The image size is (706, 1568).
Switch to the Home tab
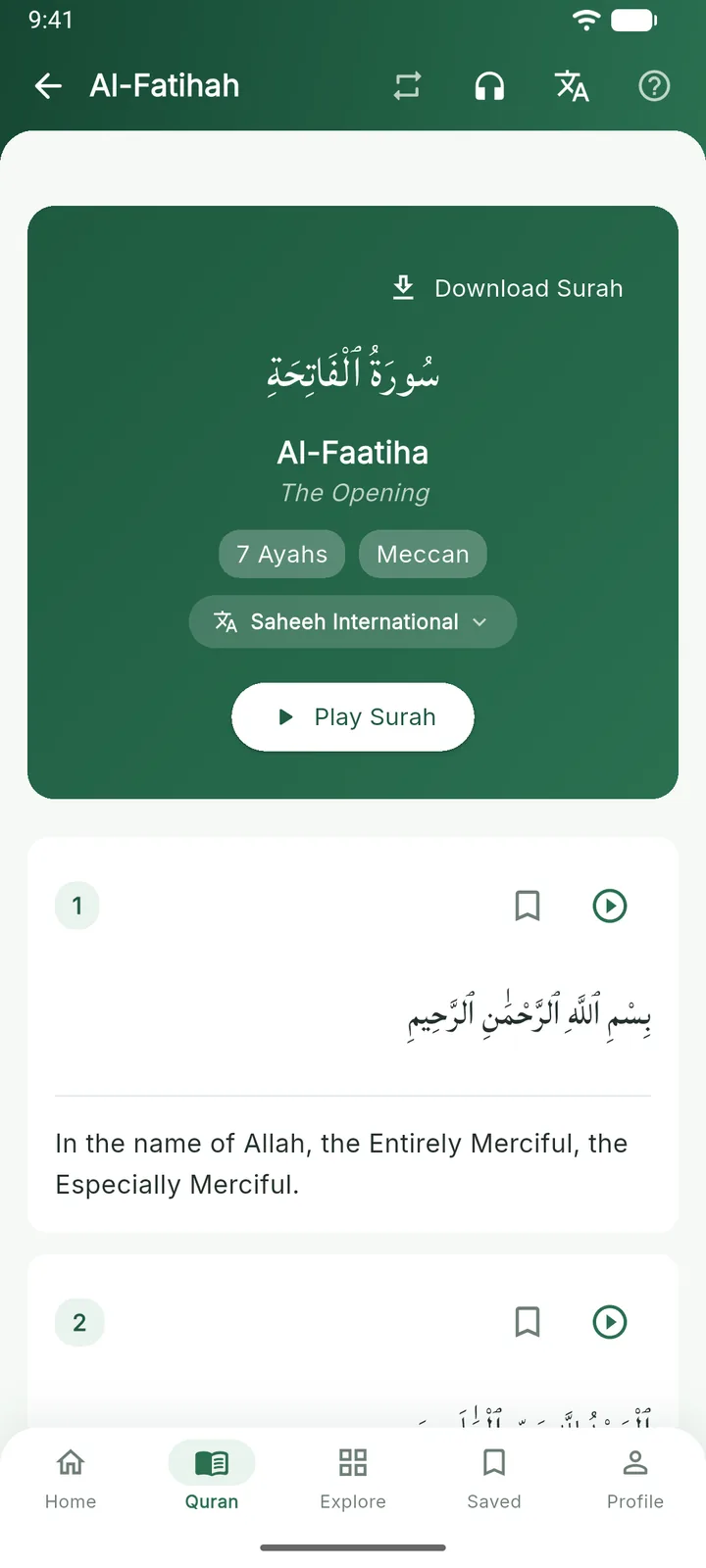click(71, 1478)
